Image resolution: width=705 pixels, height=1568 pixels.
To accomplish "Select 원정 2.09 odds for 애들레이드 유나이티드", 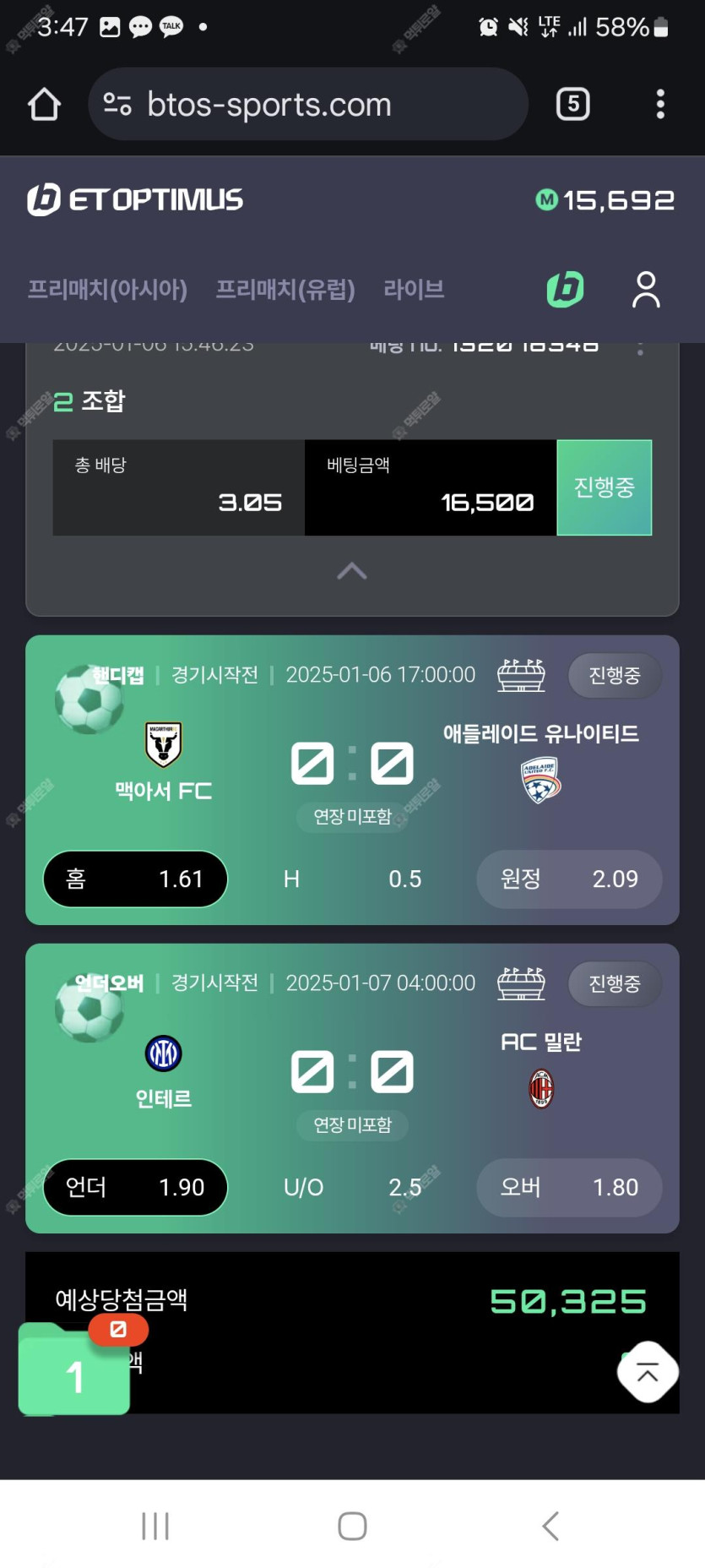I will 569,879.
